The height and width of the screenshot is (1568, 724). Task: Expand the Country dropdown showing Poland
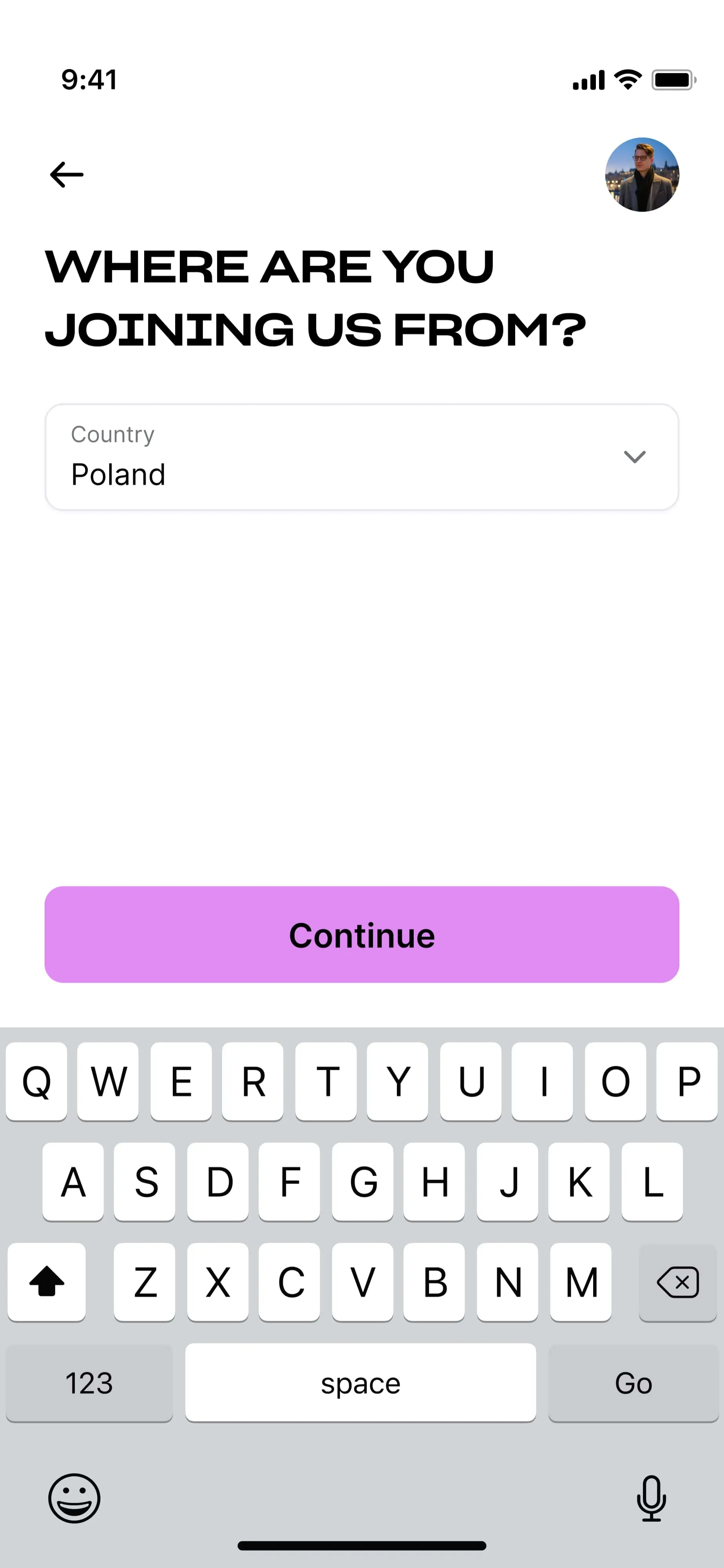point(361,457)
